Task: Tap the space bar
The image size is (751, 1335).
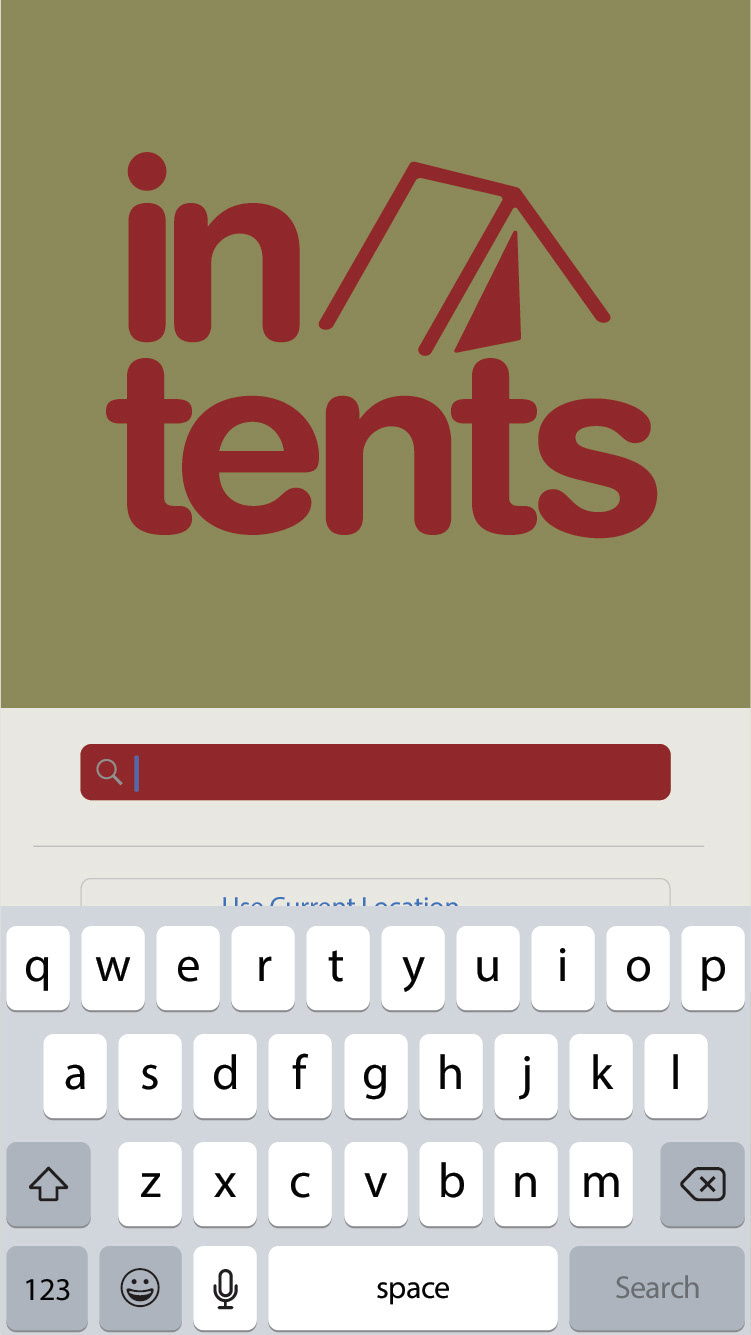Action: pos(413,1288)
